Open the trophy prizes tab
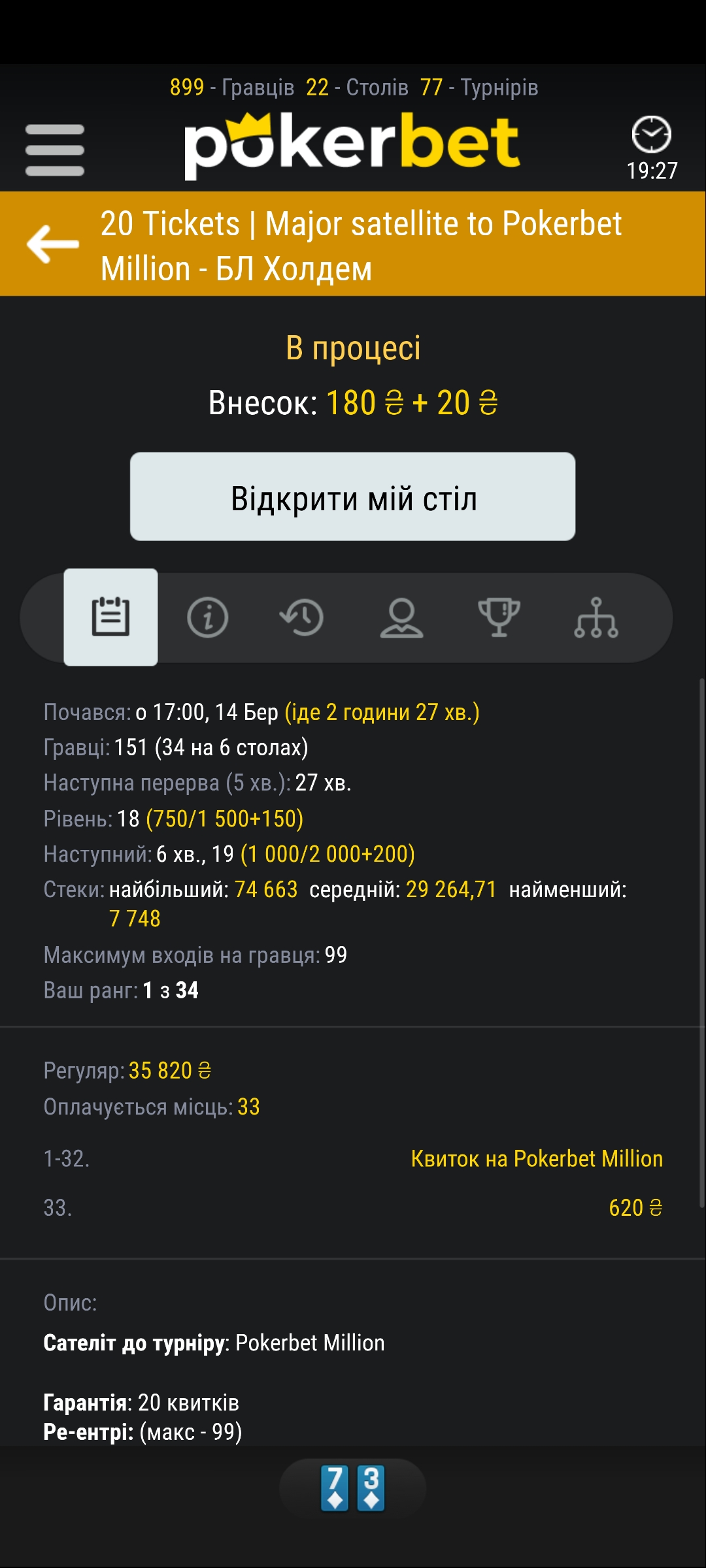 [x=499, y=617]
